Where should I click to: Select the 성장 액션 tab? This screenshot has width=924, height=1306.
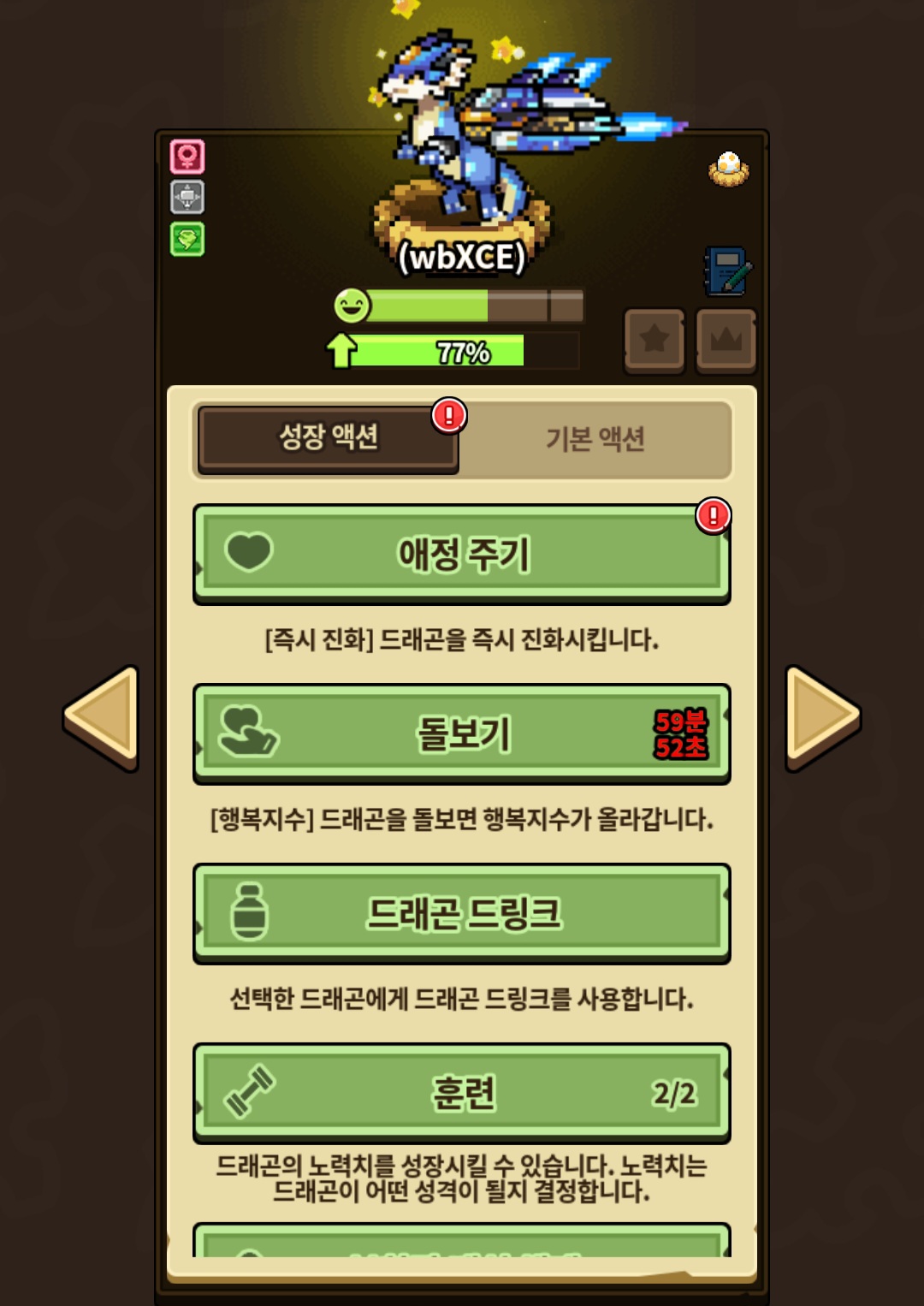pos(329,439)
